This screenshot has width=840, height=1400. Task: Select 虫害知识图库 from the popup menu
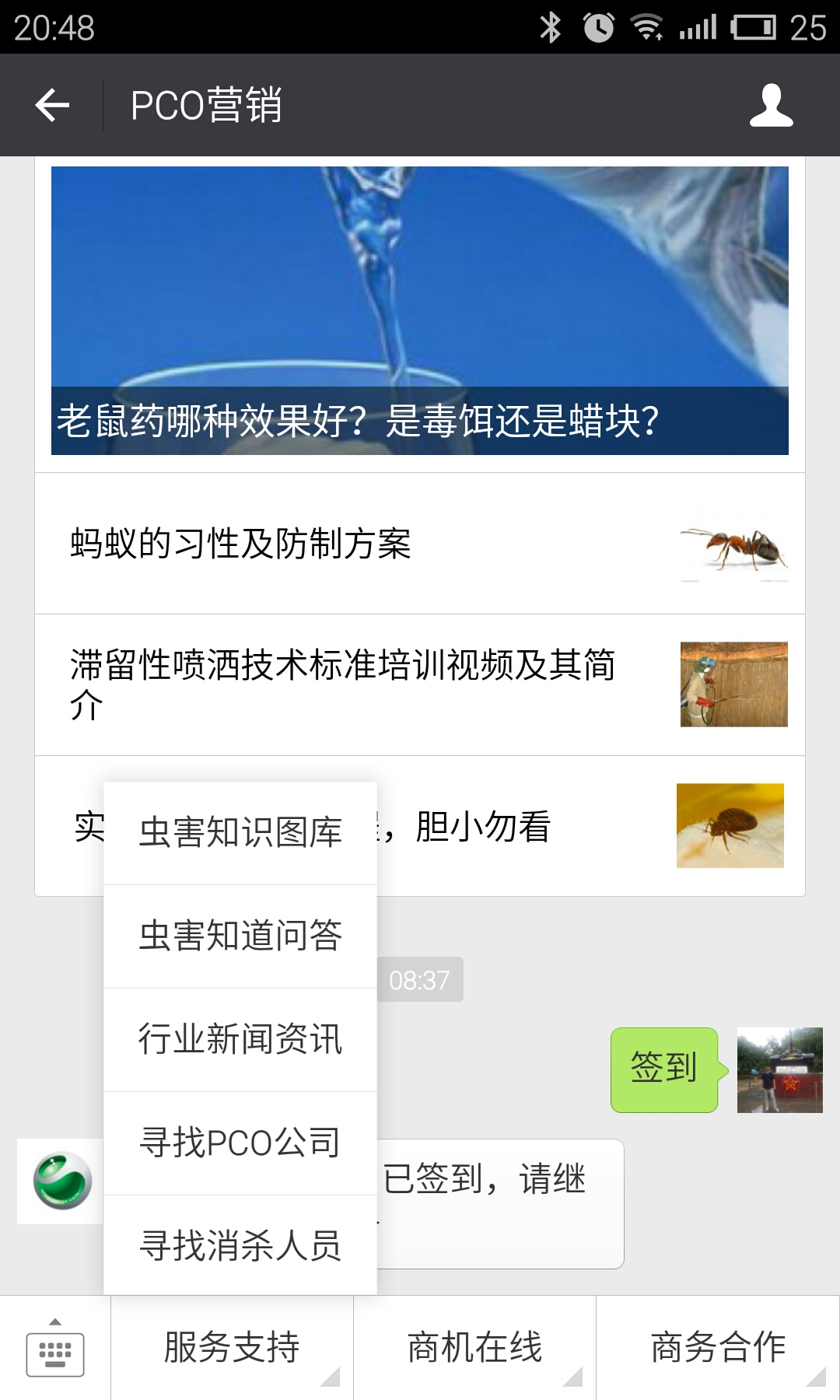pos(240,832)
